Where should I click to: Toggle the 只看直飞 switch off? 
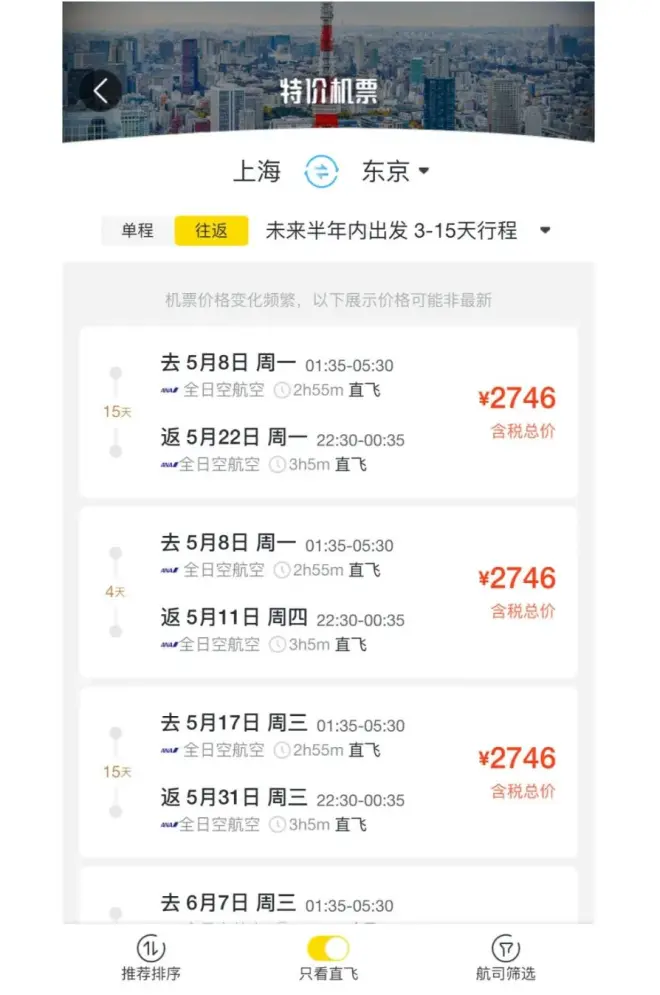click(x=328, y=948)
